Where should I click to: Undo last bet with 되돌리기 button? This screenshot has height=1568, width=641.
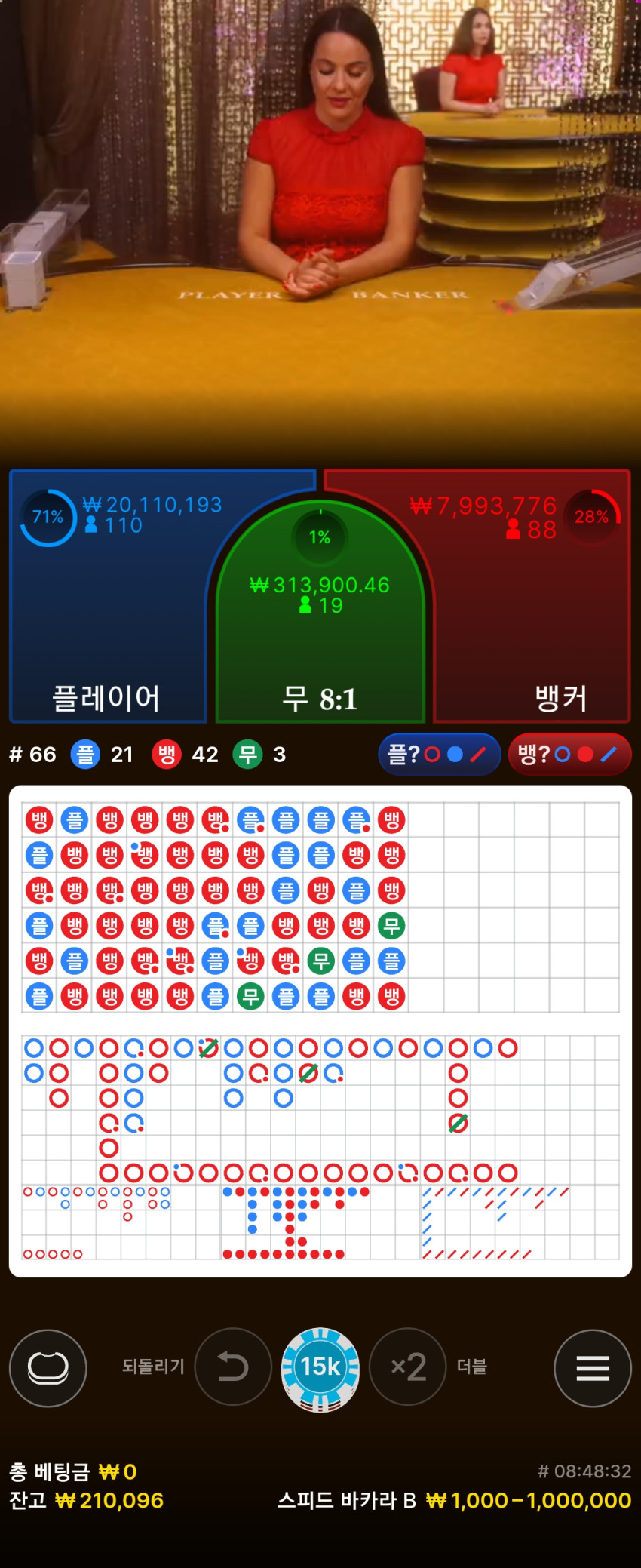pos(233,1367)
